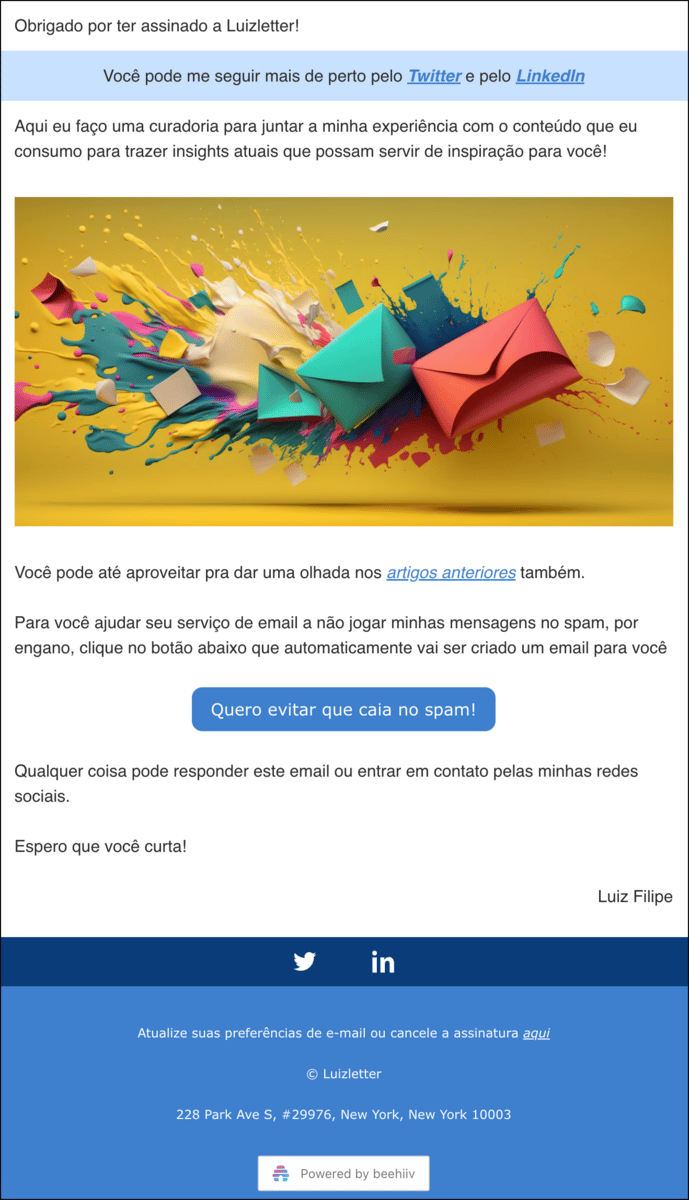The height and width of the screenshot is (1200, 689).
Task: Open the Twitter link in the banner
Action: point(434,76)
